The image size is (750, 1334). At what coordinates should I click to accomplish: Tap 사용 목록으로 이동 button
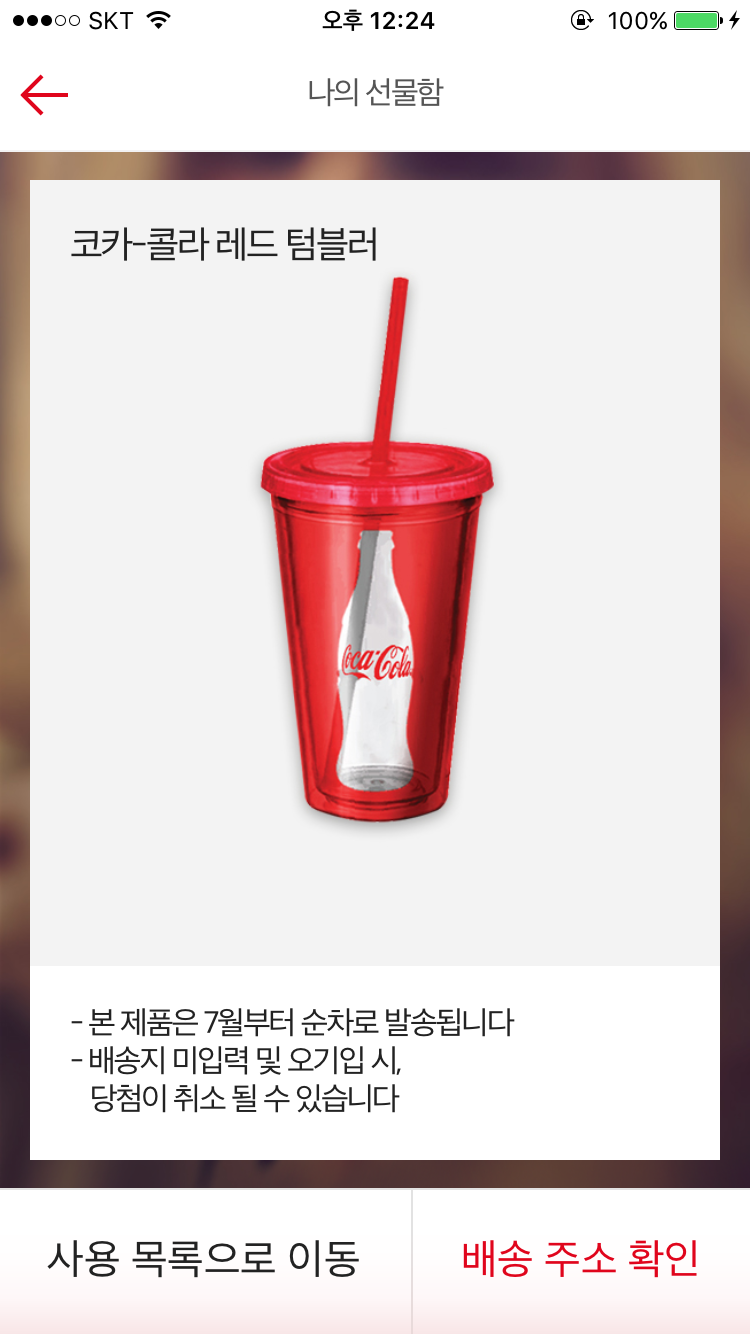point(204,1260)
